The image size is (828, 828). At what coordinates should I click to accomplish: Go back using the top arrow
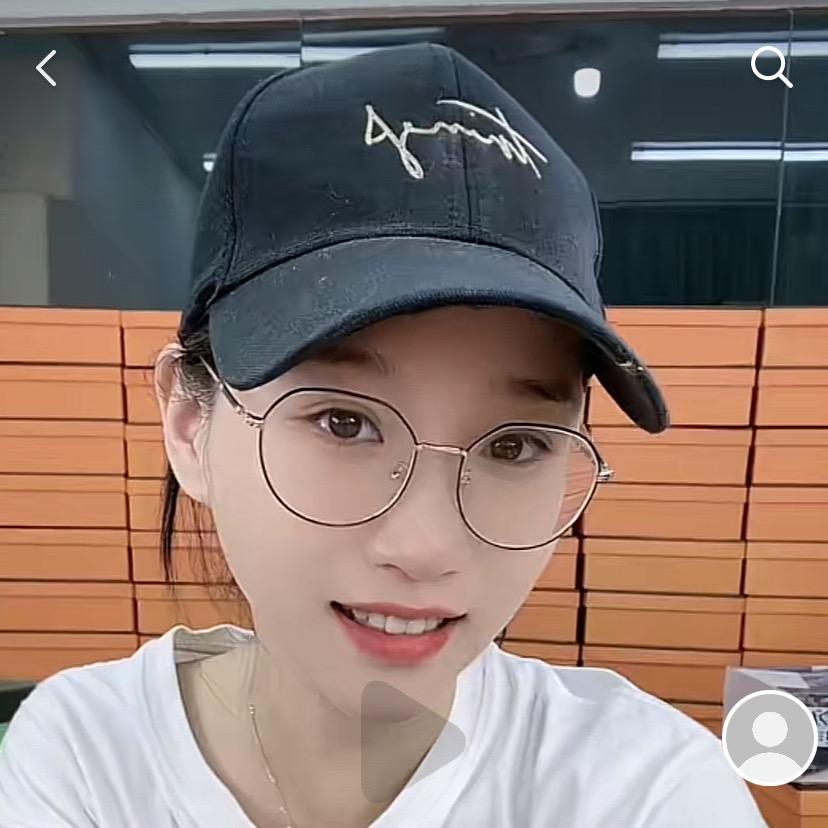pyautogui.click(x=46, y=68)
